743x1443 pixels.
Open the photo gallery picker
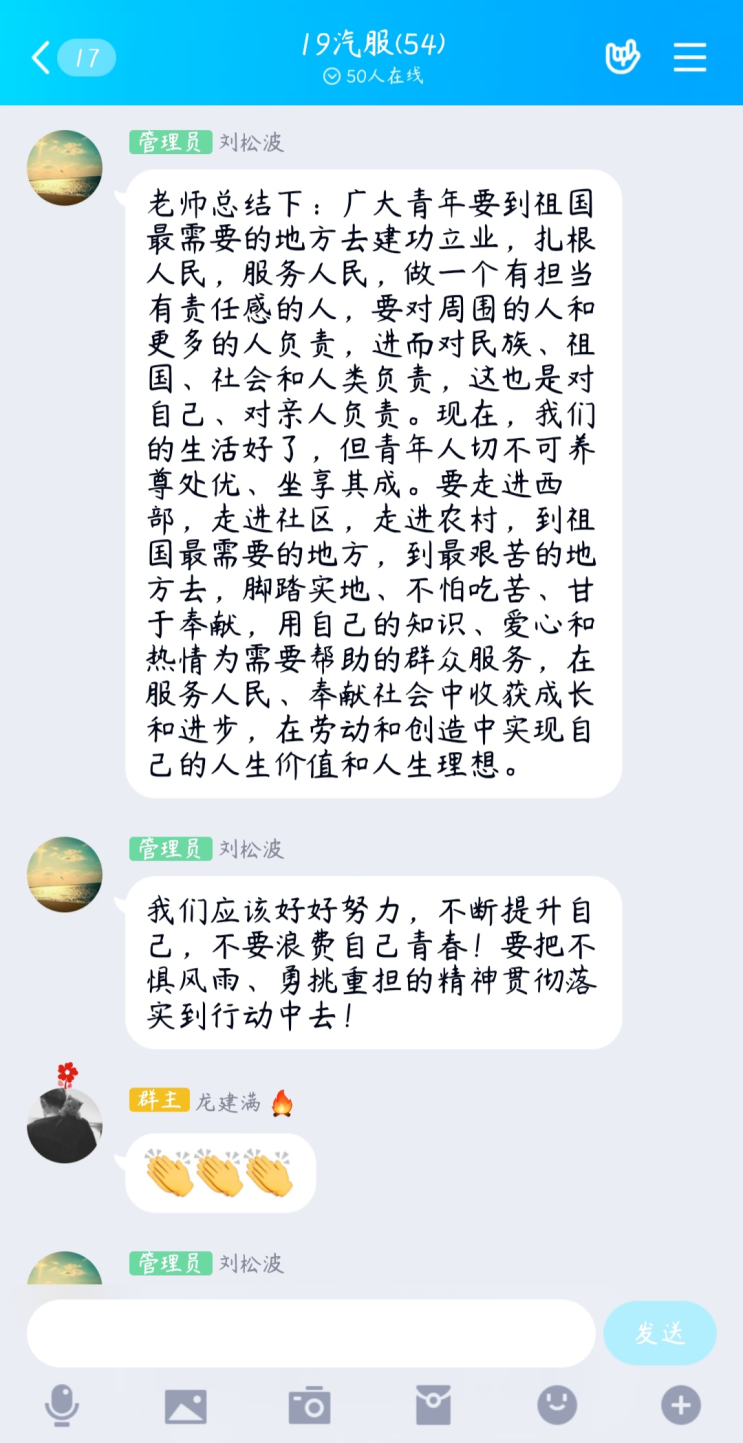pos(186,1405)
